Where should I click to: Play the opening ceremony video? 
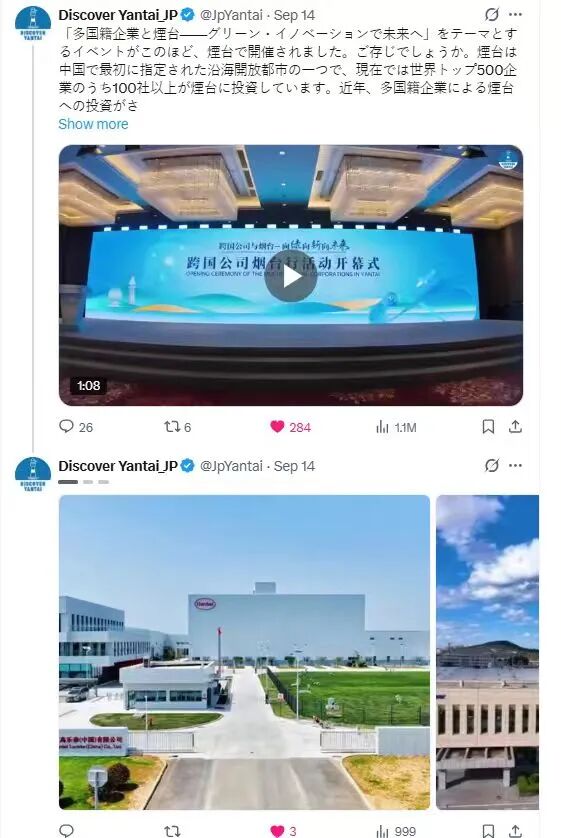(290, 276)
